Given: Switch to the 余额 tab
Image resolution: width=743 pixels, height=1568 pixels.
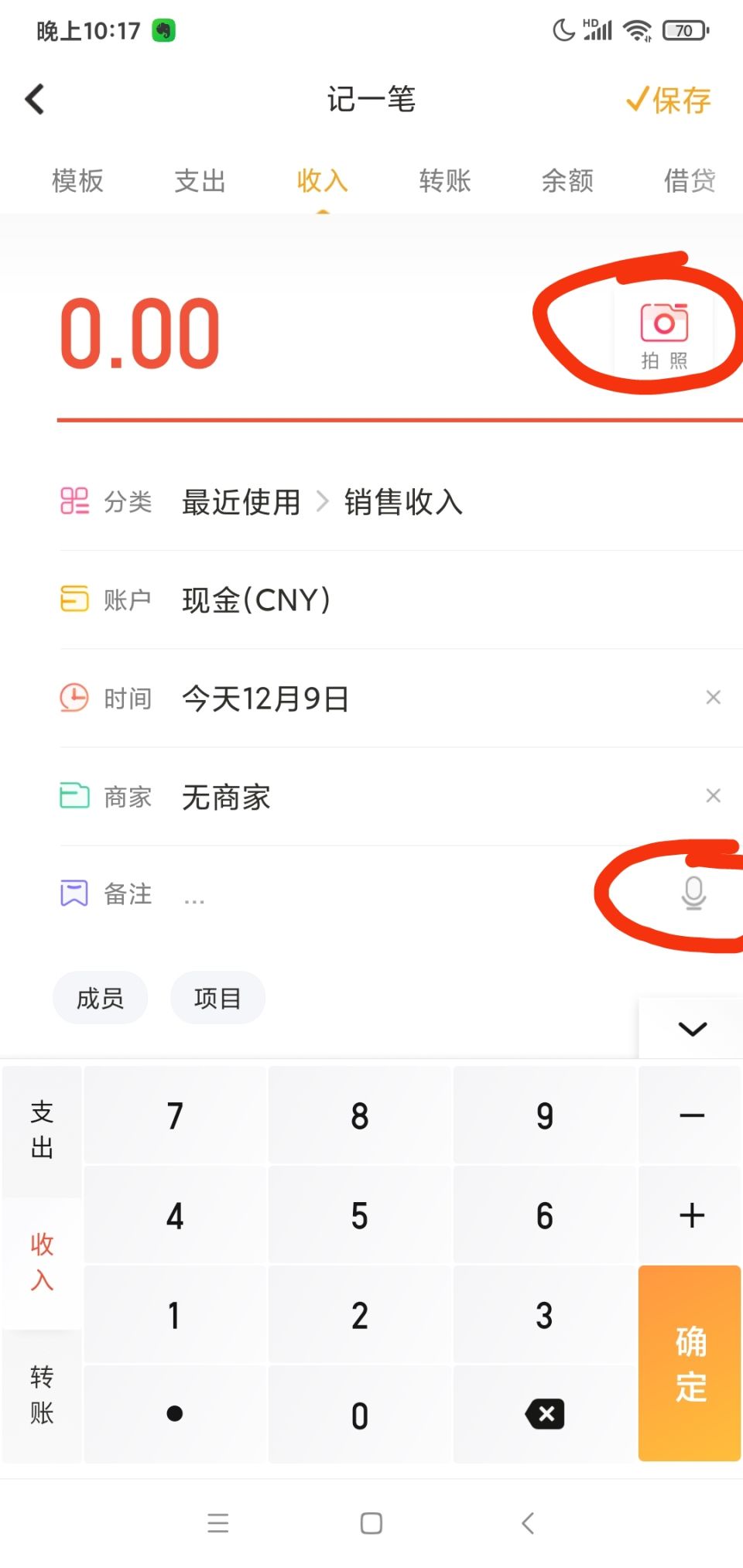Looking at the screenshot, I should click(567, 180).
